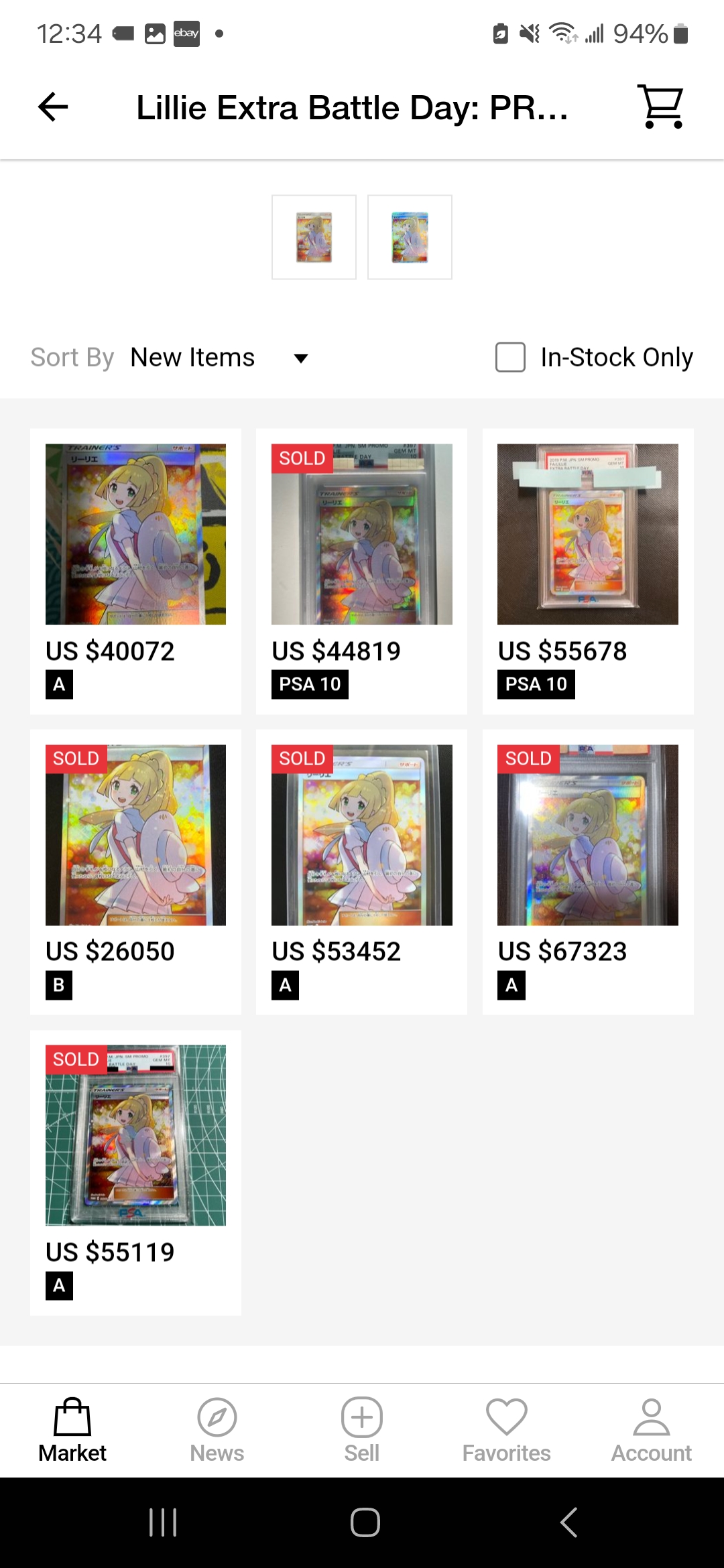Tap the system home button
This screenshot has width=724, height=1568.
365,1522
